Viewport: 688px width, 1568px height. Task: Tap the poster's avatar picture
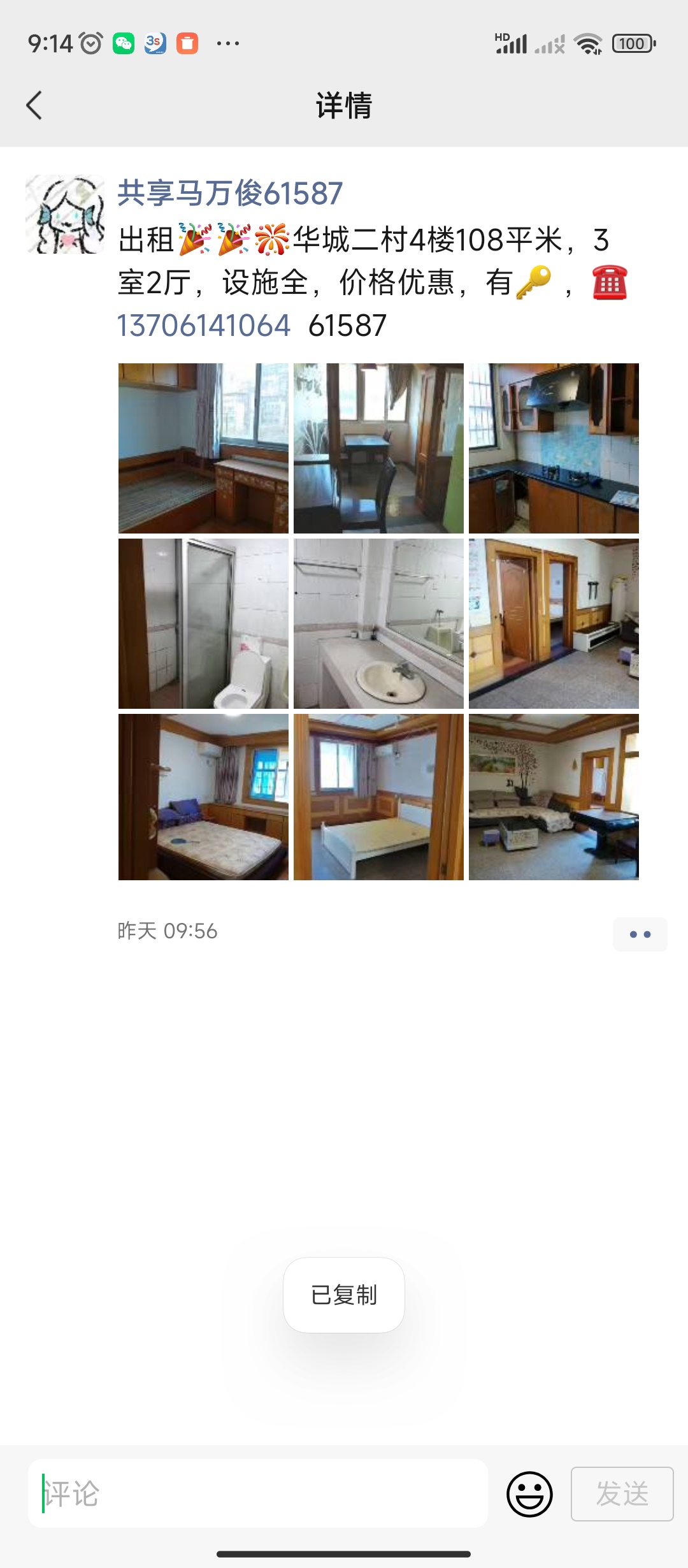tap(65, 214)
